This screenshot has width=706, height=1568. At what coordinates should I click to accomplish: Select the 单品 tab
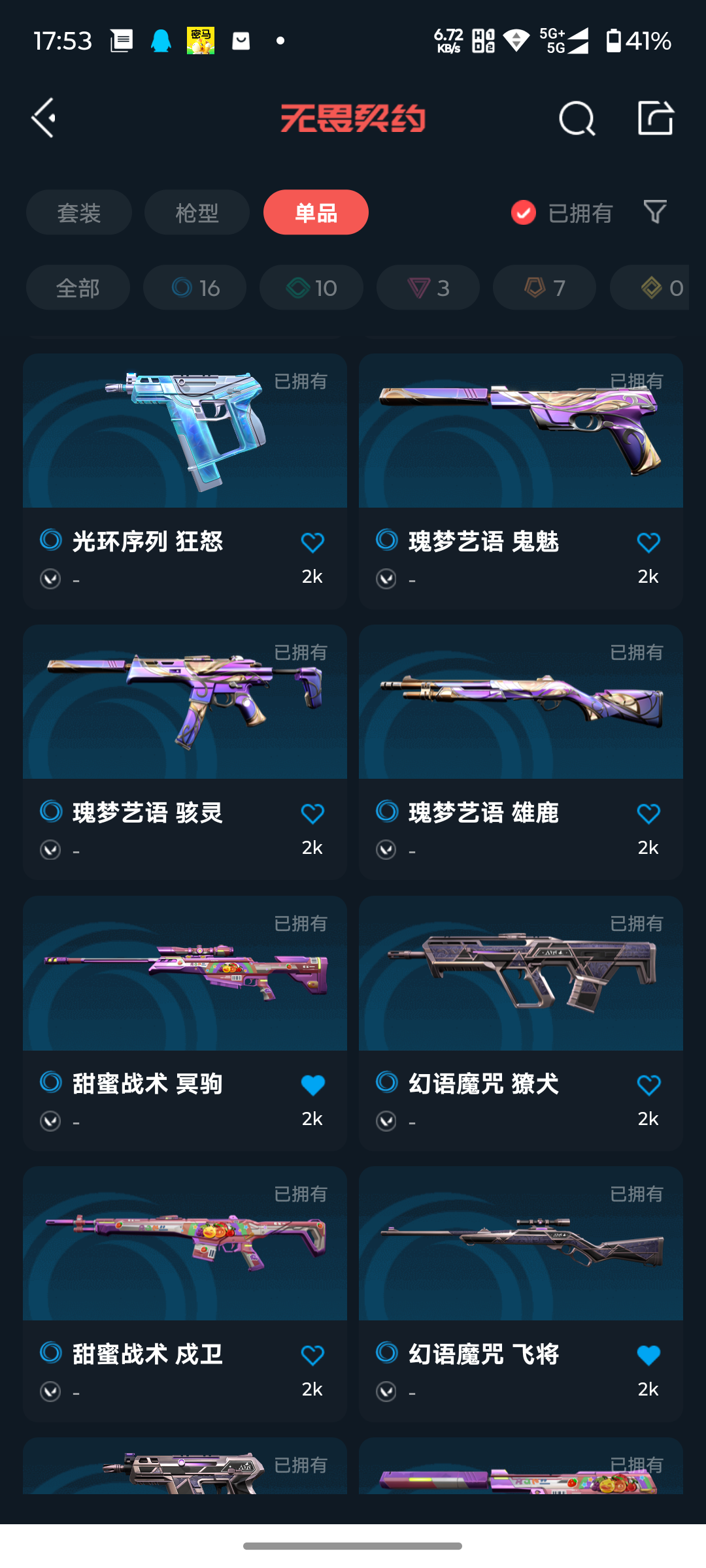tap(316, 212)
